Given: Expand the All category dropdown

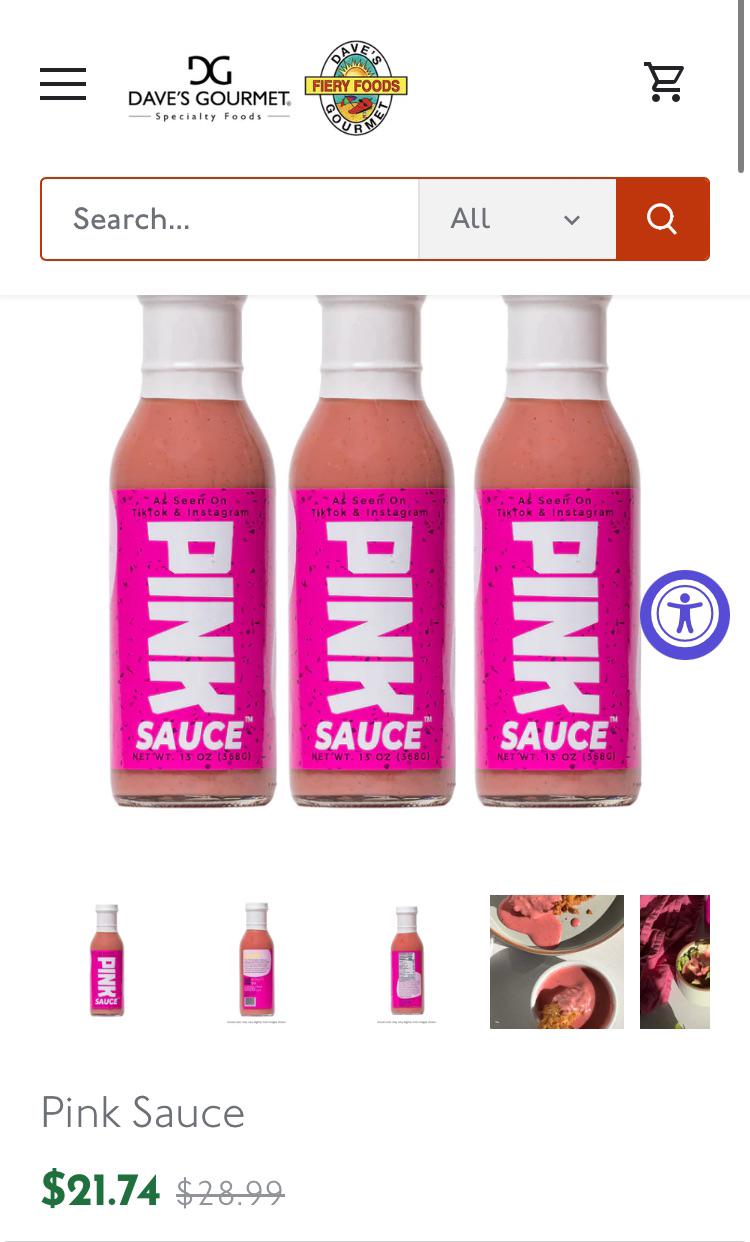Looking at the screenshot, I should click(517, 219).
